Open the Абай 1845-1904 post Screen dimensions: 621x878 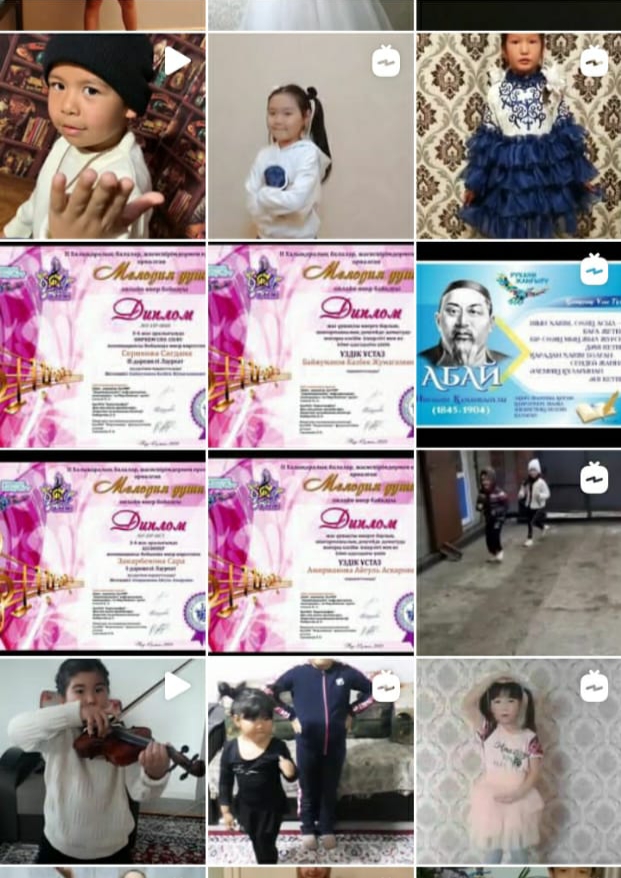[518, 345]
